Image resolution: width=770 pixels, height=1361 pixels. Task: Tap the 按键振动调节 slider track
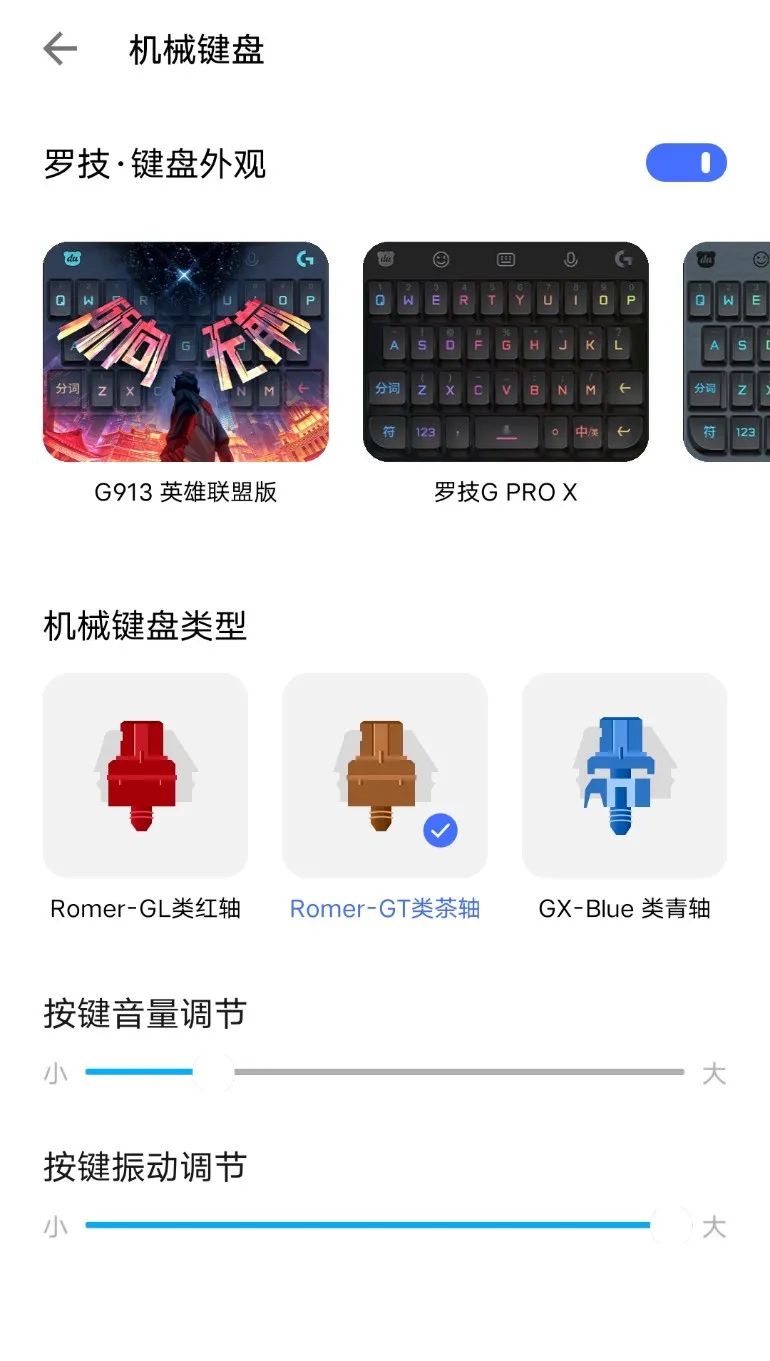pyautogui.click(x=385, y=1225)
